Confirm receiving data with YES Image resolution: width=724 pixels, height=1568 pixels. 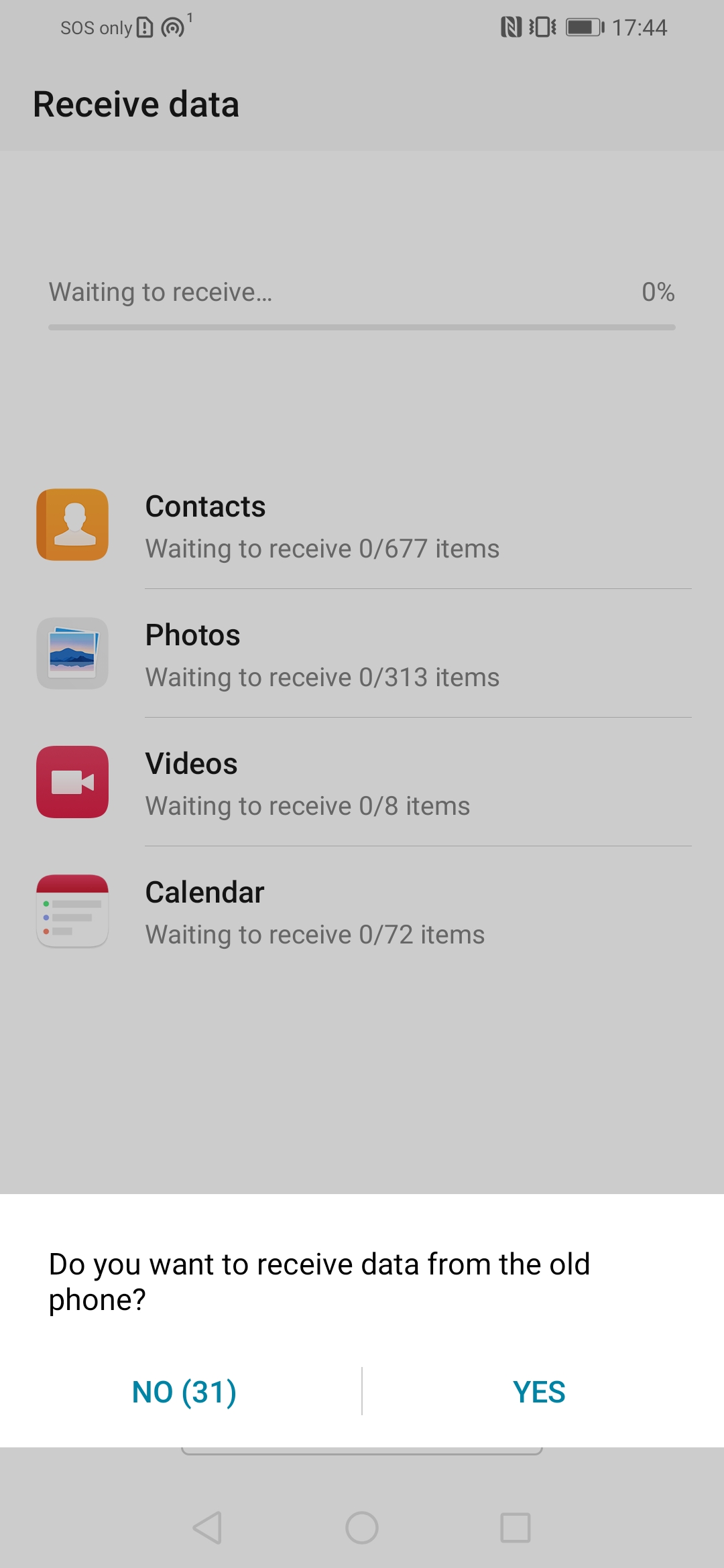click(x=539, y=1392)
